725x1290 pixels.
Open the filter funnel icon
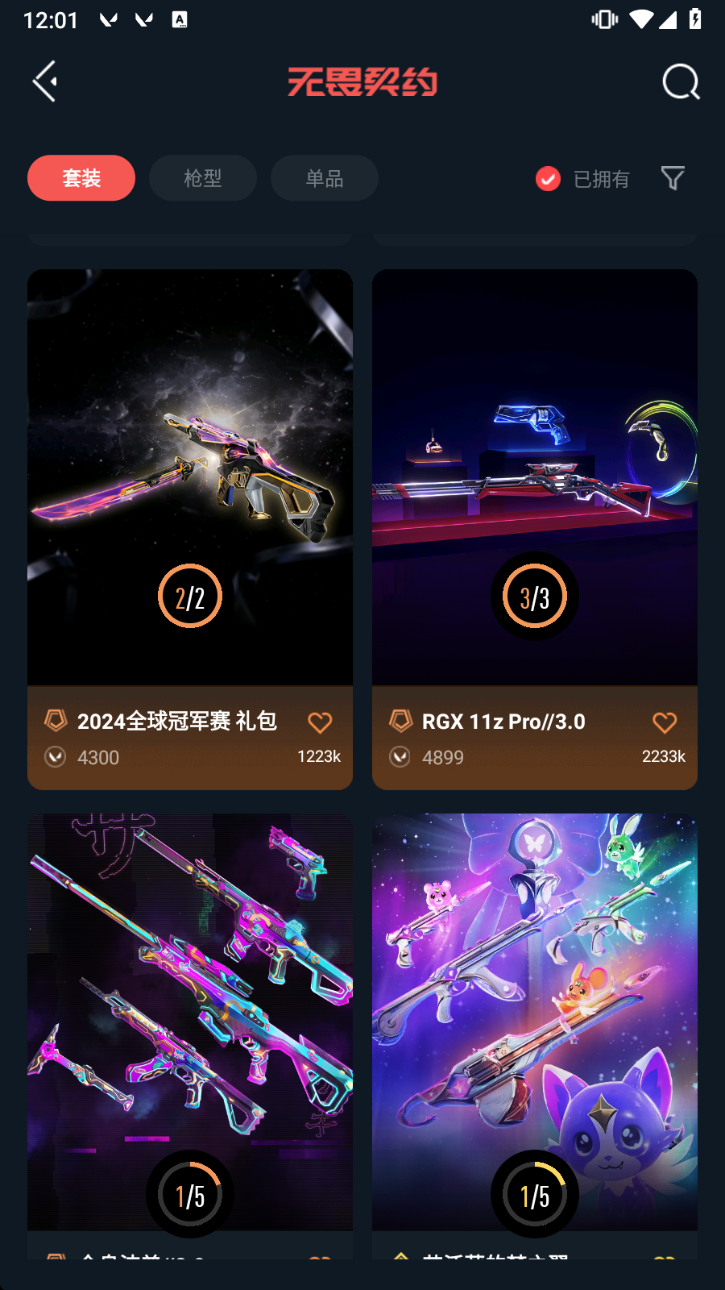[673, 179]
